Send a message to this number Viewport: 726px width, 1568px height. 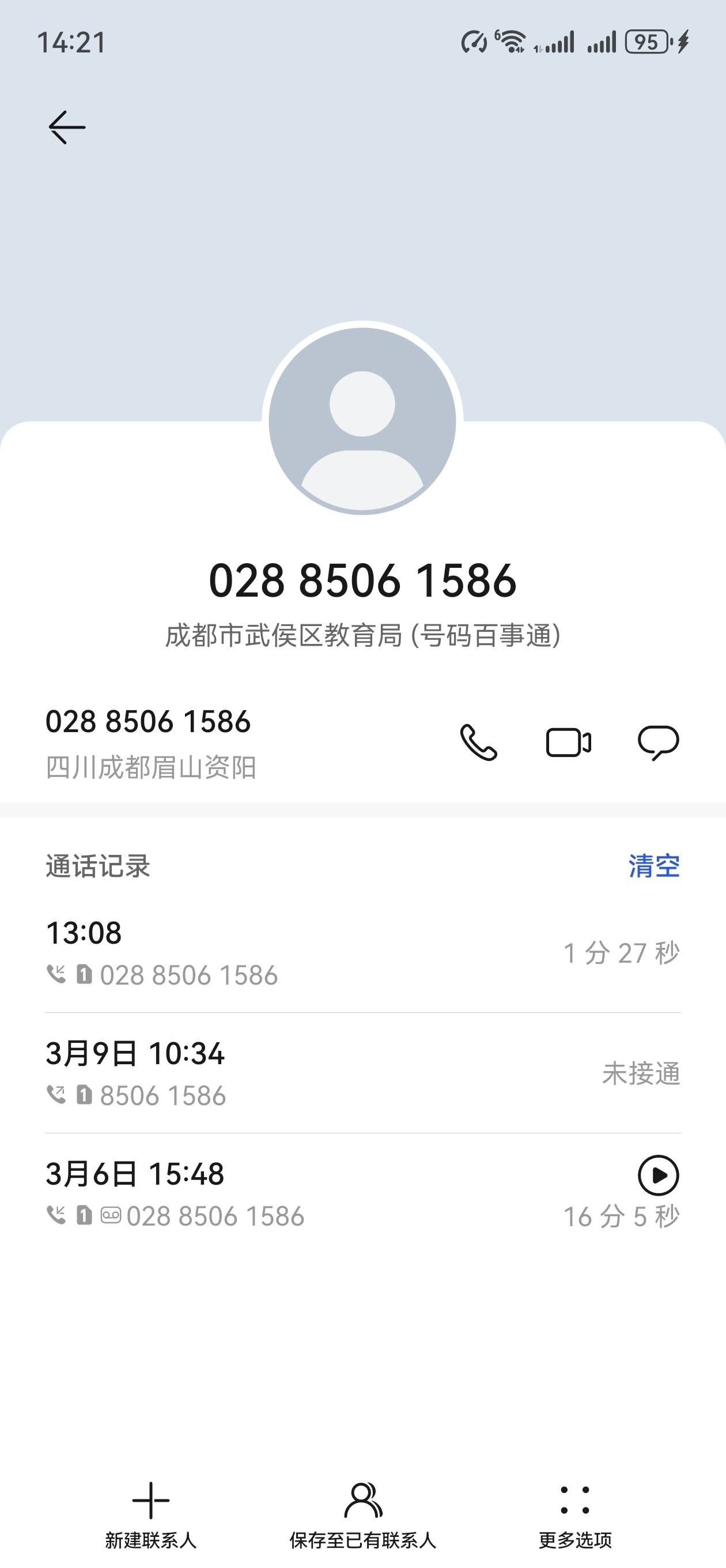[x=658, y=742]
